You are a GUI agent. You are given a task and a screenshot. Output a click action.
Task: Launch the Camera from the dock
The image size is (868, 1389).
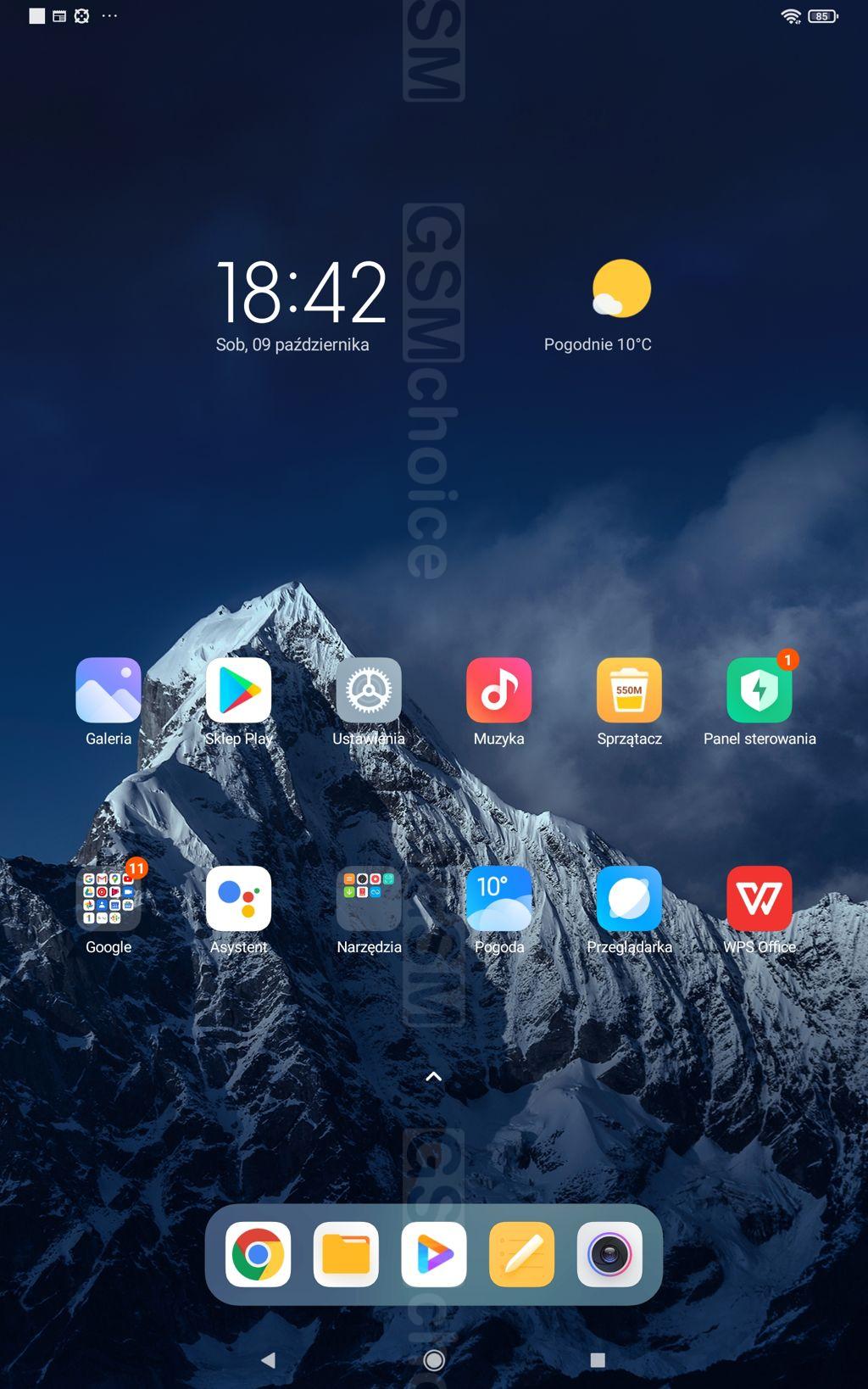pos(609,1254)
